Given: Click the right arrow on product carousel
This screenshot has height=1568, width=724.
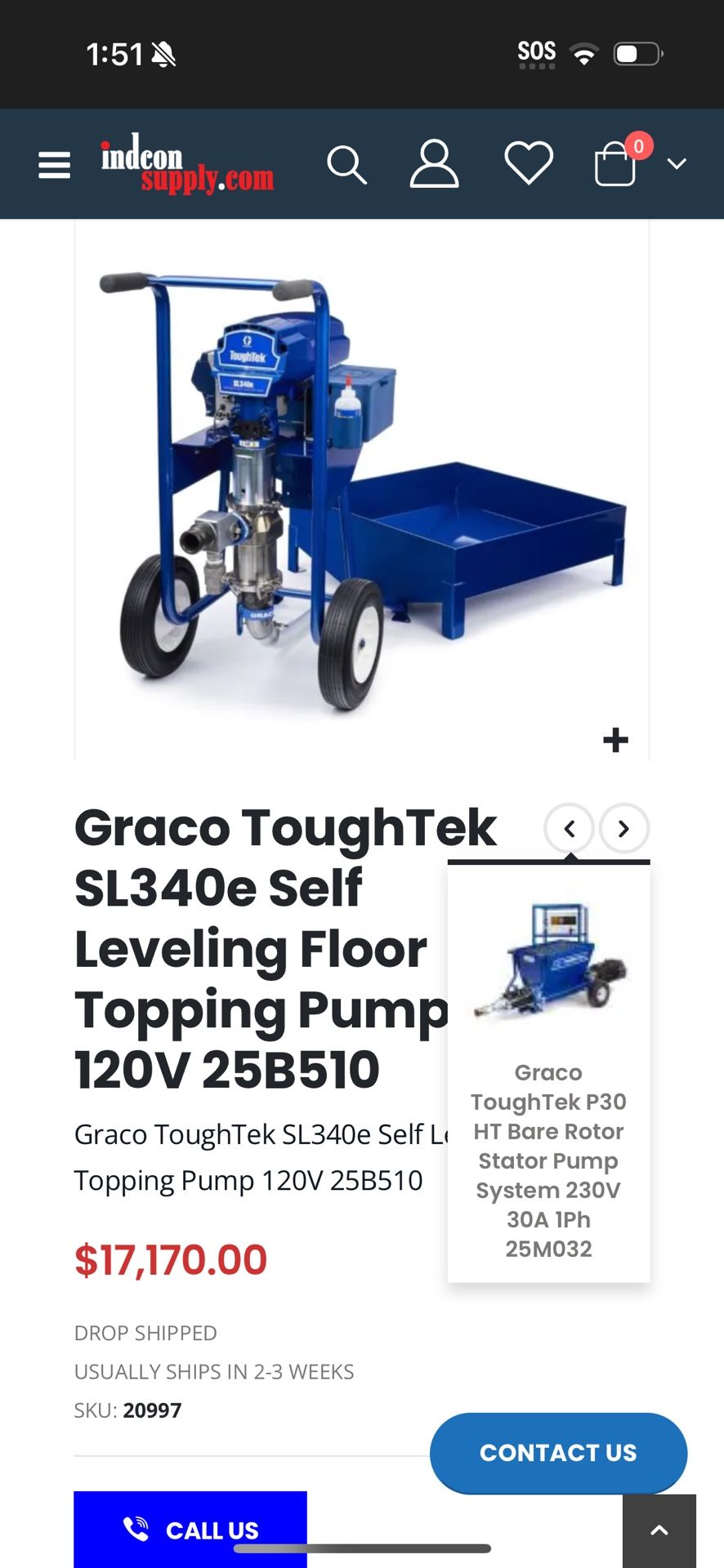Looking at the screenshot, I should 623,829.
